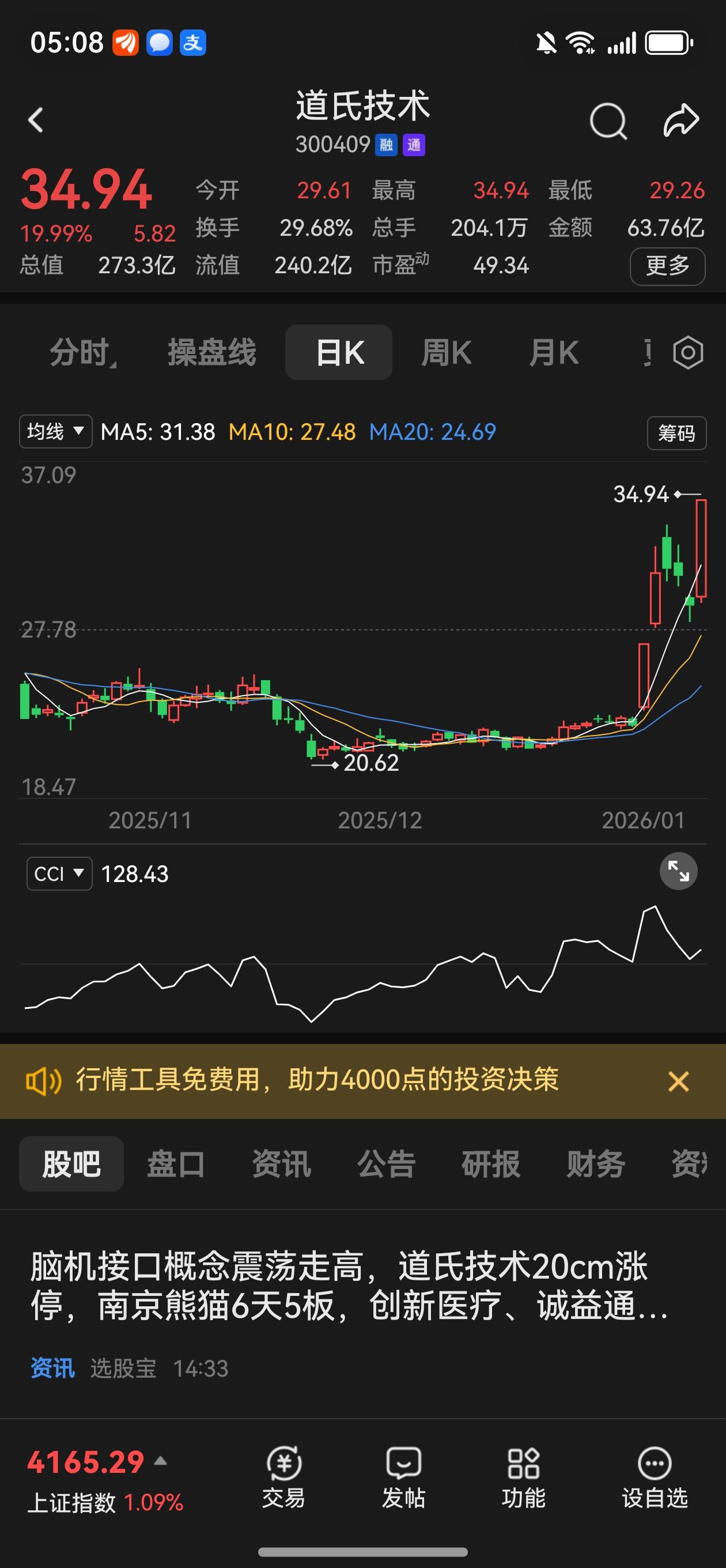Expand CCI panel with the fullscreen icon
This screenshot has width=726, height=1568.
click(x=678, y=872)
